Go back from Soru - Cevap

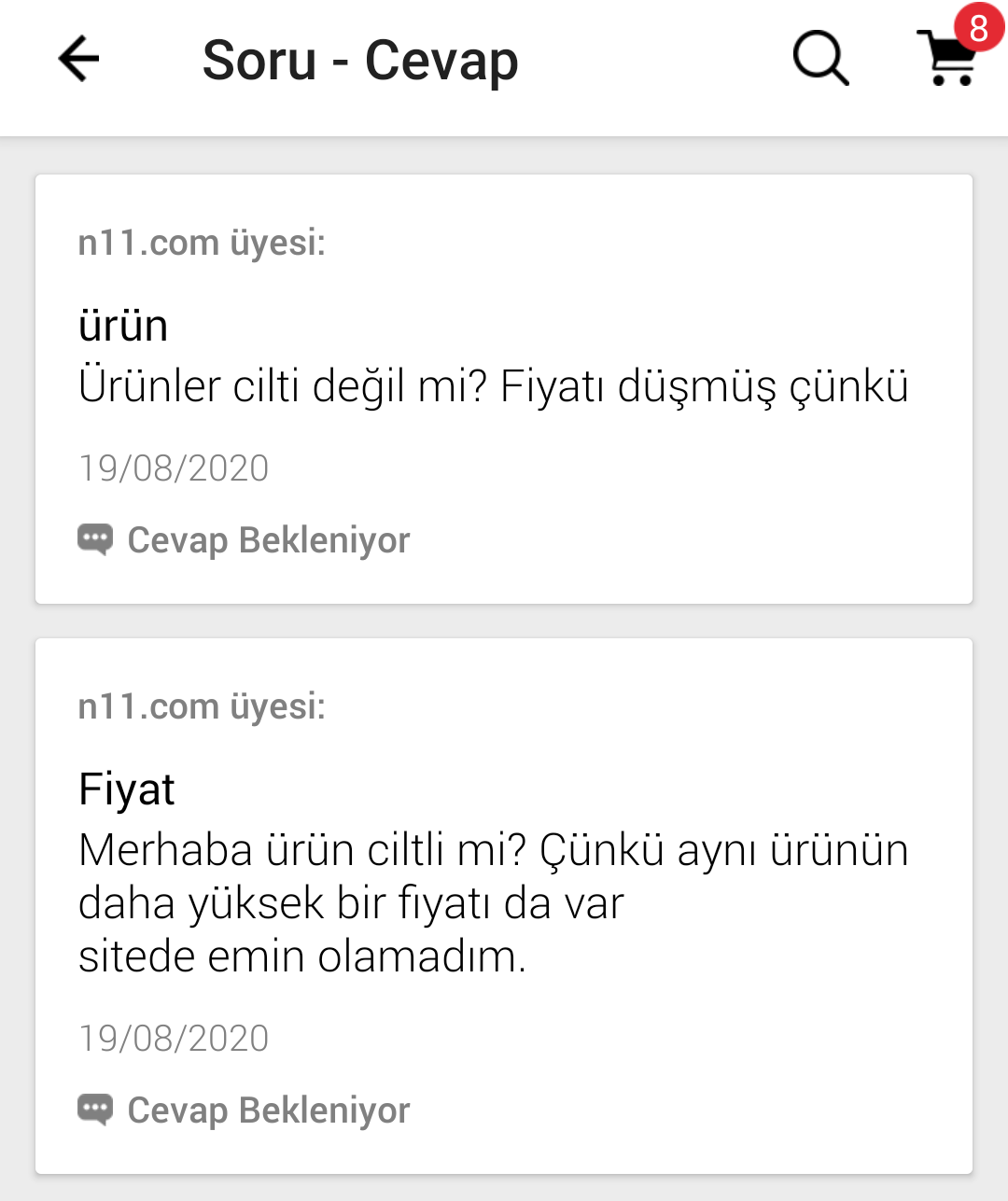78,60
